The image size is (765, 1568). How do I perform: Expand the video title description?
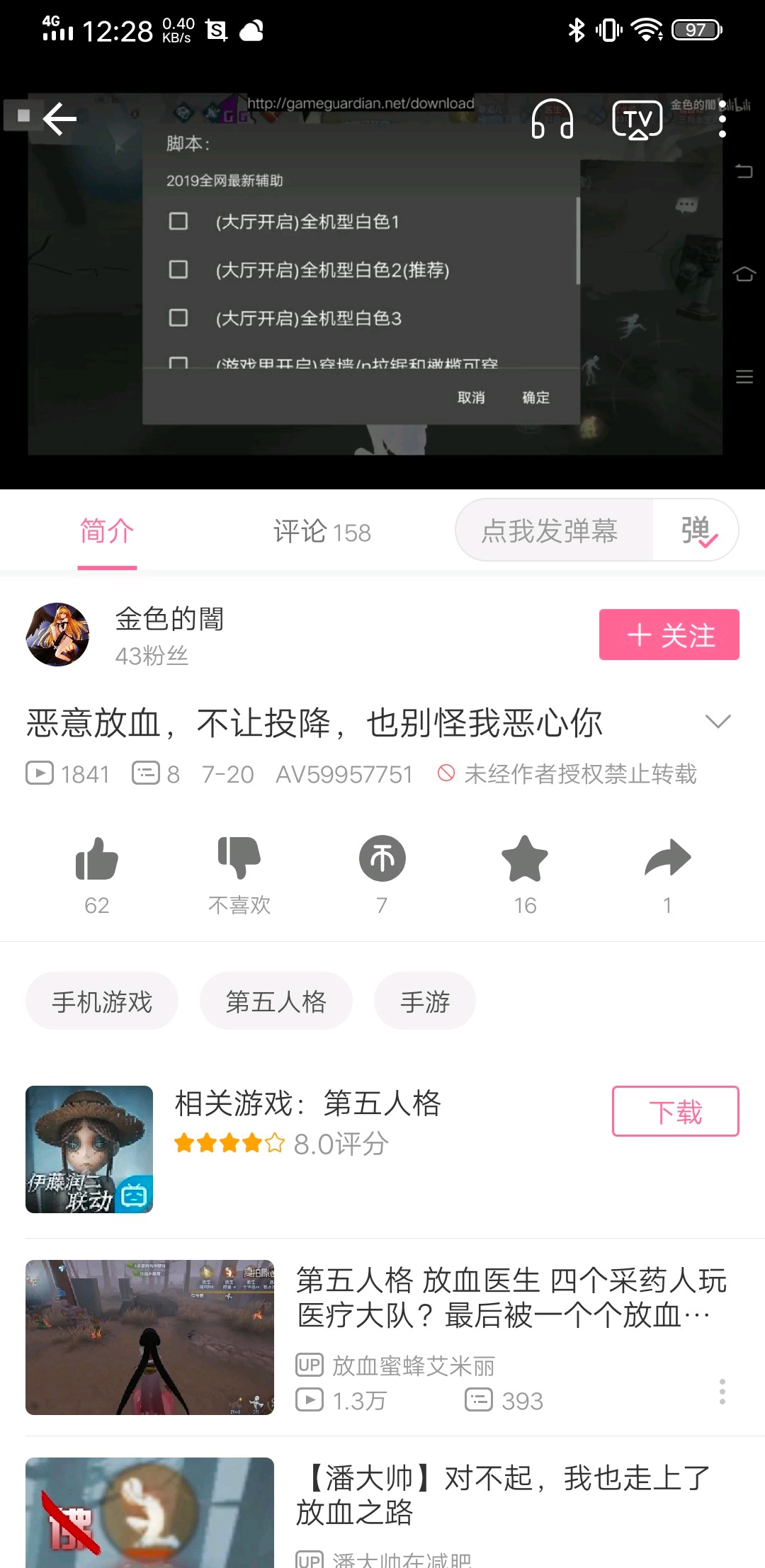click(x=718, y=722)
